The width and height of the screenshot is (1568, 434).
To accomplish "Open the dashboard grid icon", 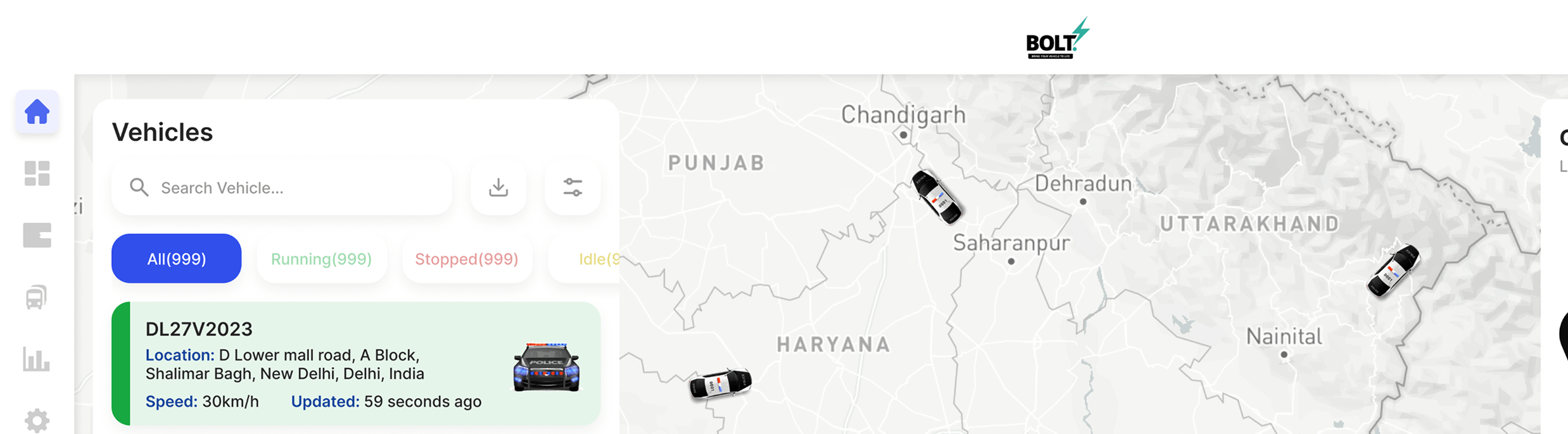I will coord(37,173).
